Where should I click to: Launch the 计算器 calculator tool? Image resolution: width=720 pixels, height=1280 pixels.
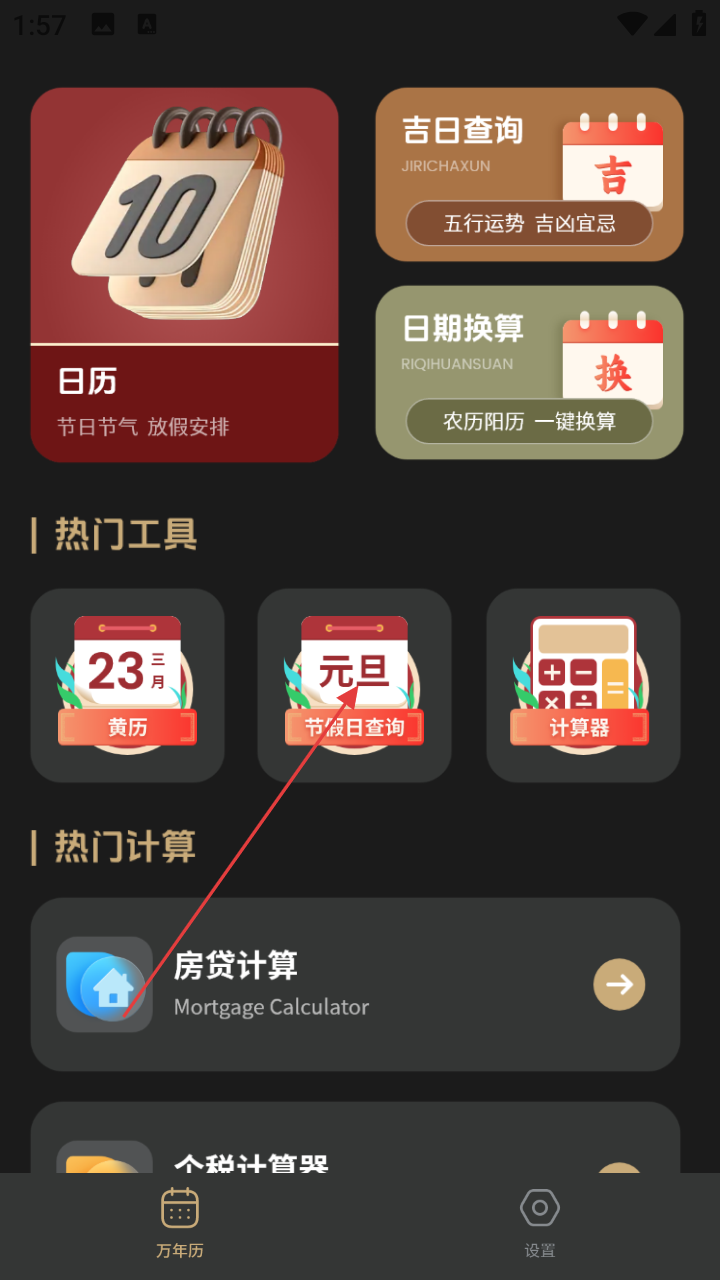[583, 685]
